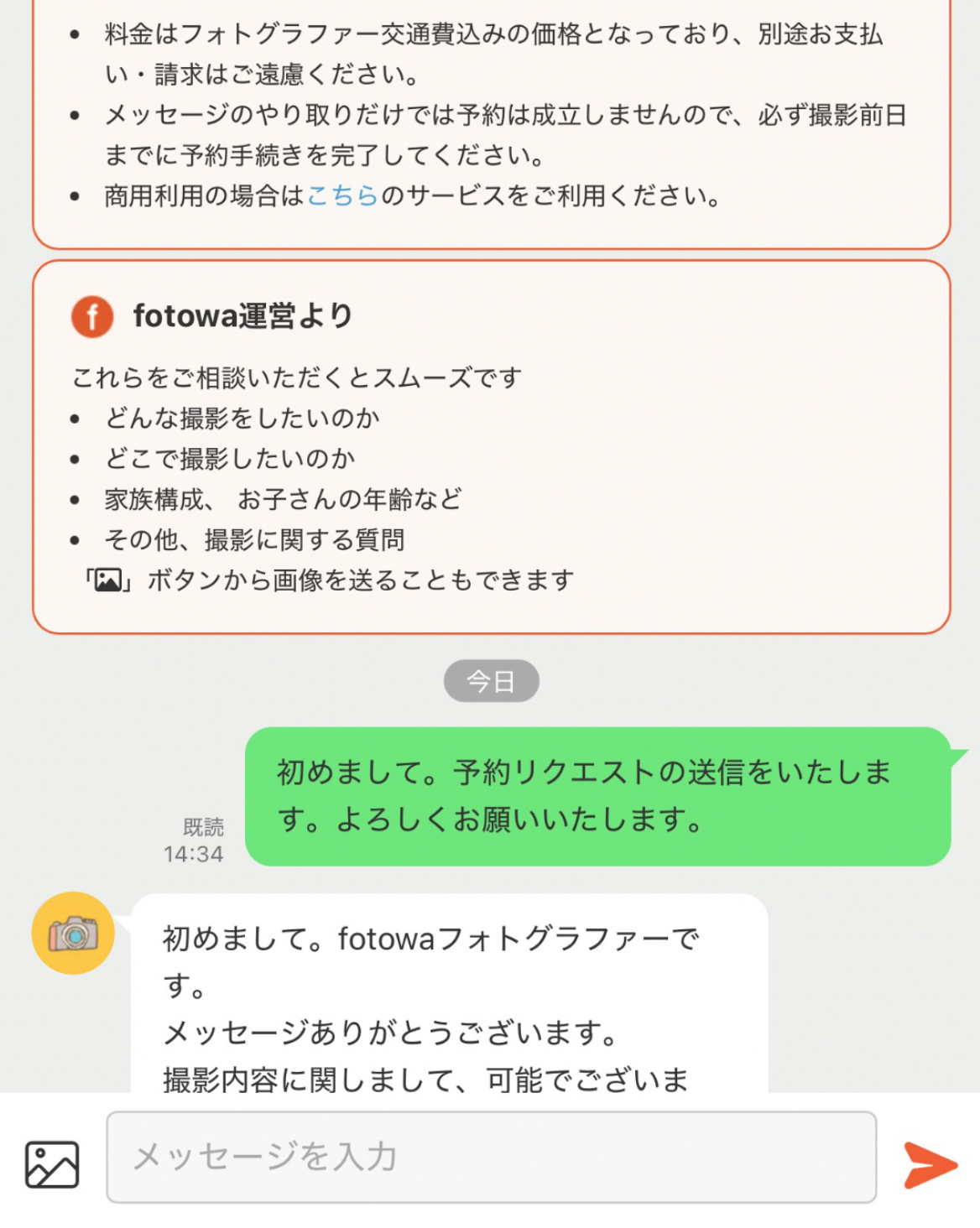Select the どんな撮影をしたいのか bullet item
This screenshot has width=980, height=1228.
click(x=242, y=417)
